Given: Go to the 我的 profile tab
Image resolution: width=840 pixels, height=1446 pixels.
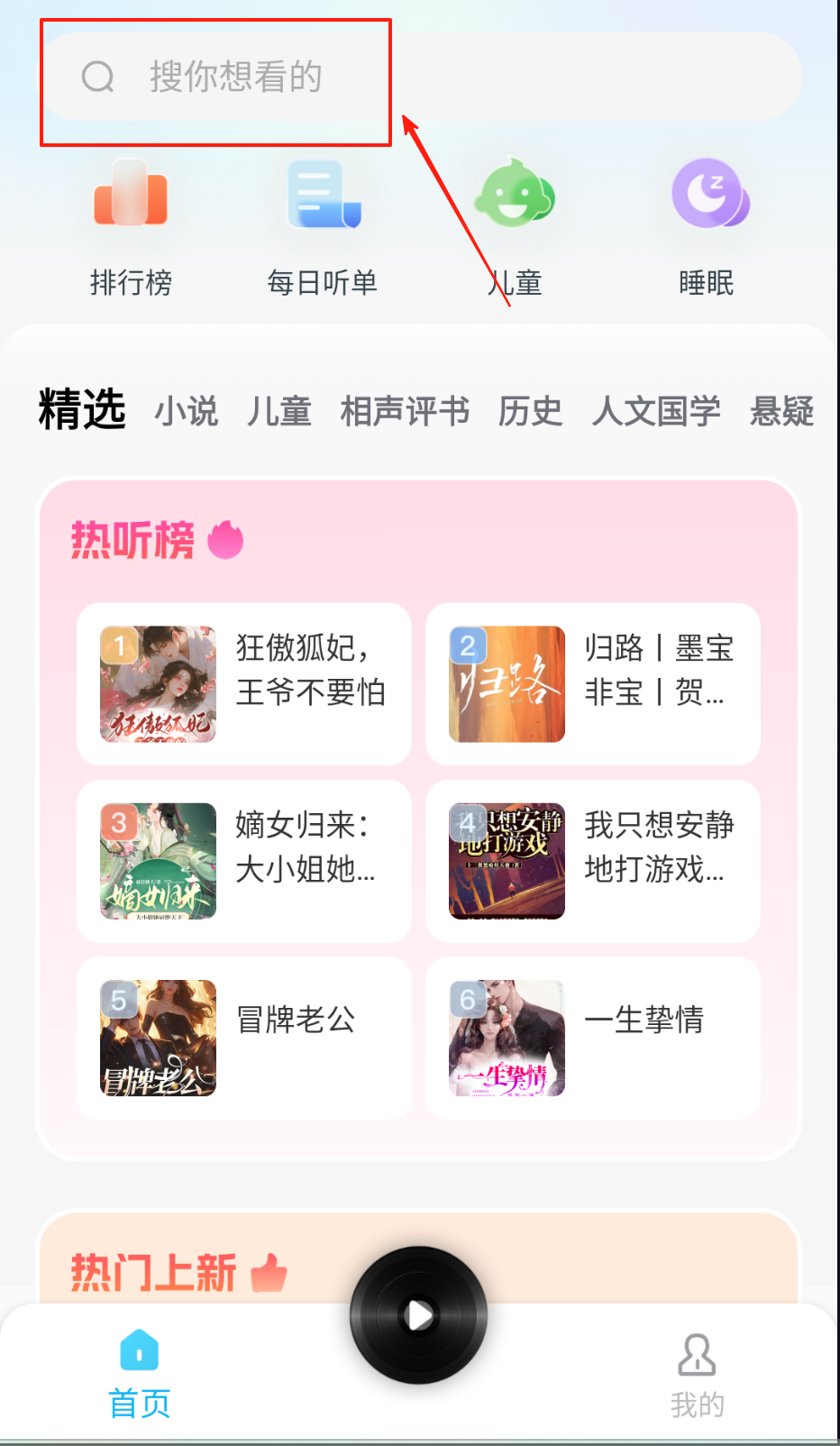Looking at the screenshot, I should 697,1375.
